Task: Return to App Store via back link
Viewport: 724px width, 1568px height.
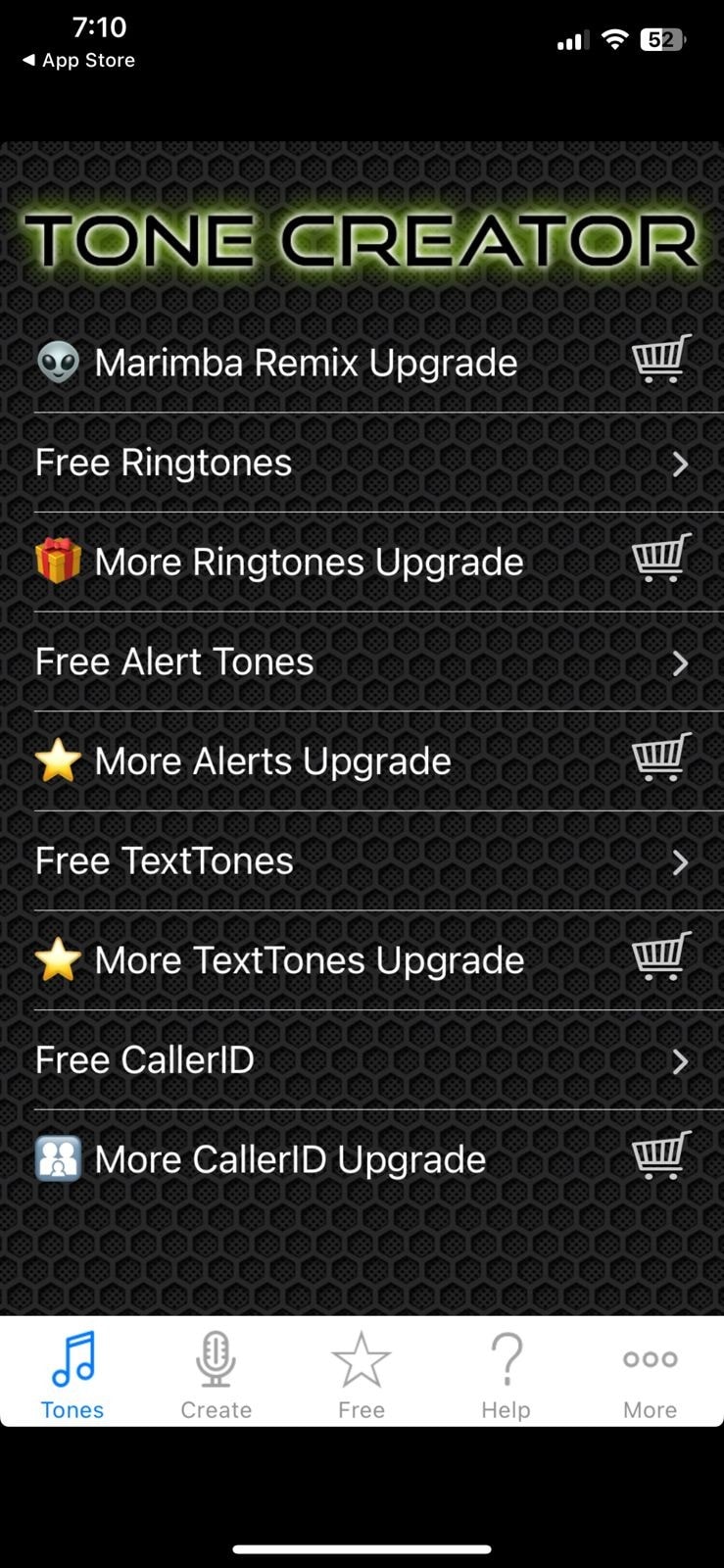Action: 76,60
